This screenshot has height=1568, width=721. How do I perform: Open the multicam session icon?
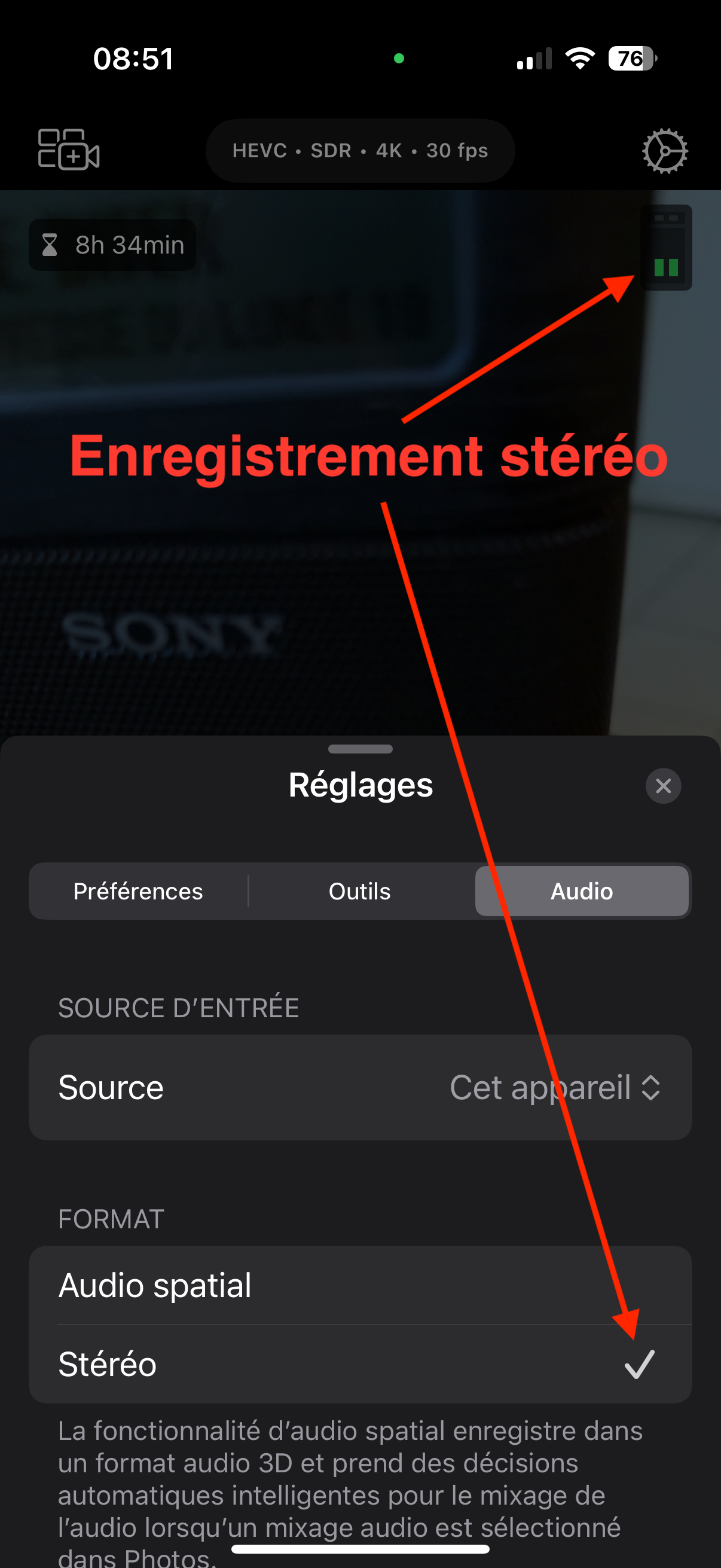[x=68, y=149]
